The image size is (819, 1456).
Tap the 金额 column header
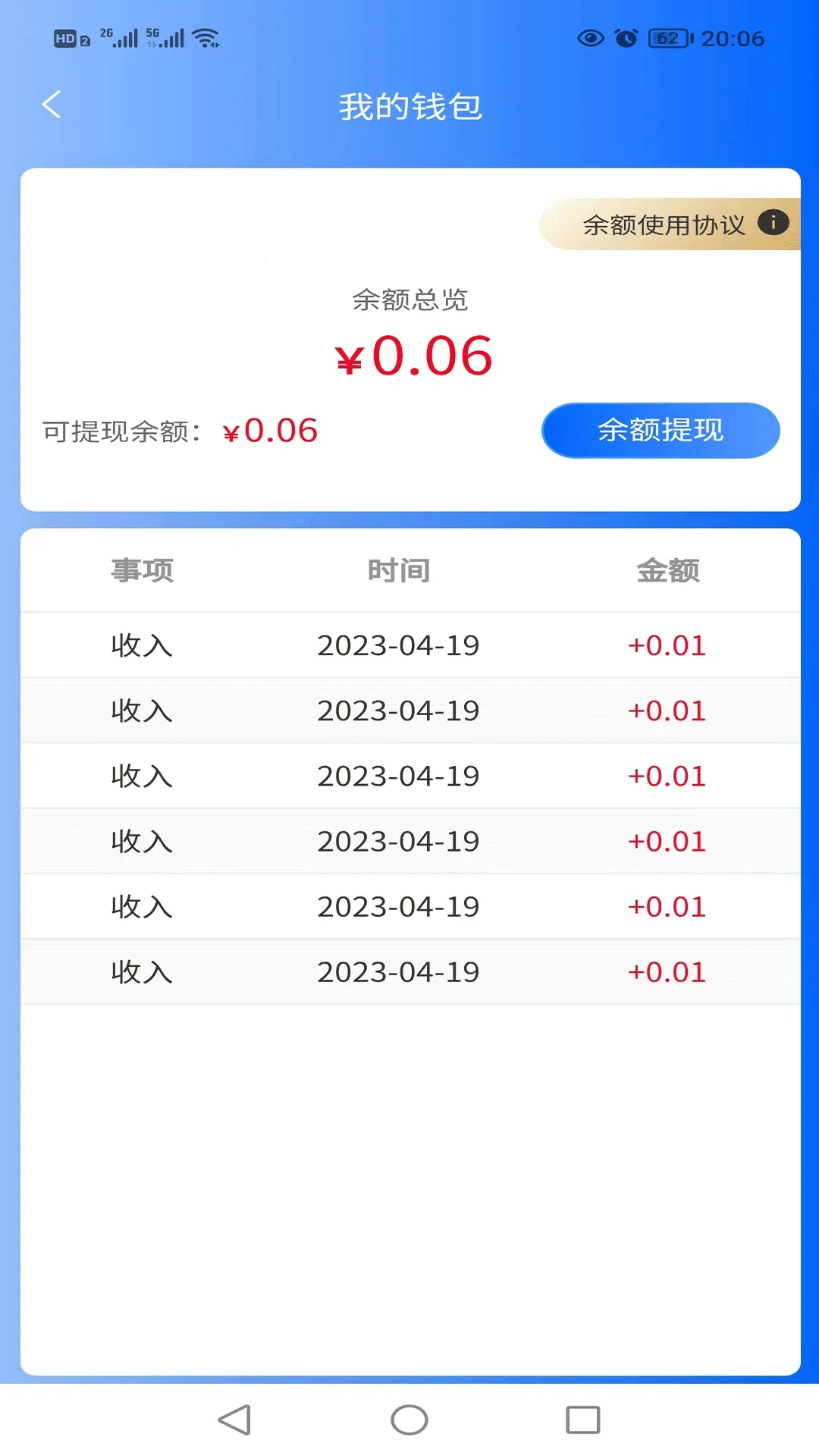click(x=668, y=572)
